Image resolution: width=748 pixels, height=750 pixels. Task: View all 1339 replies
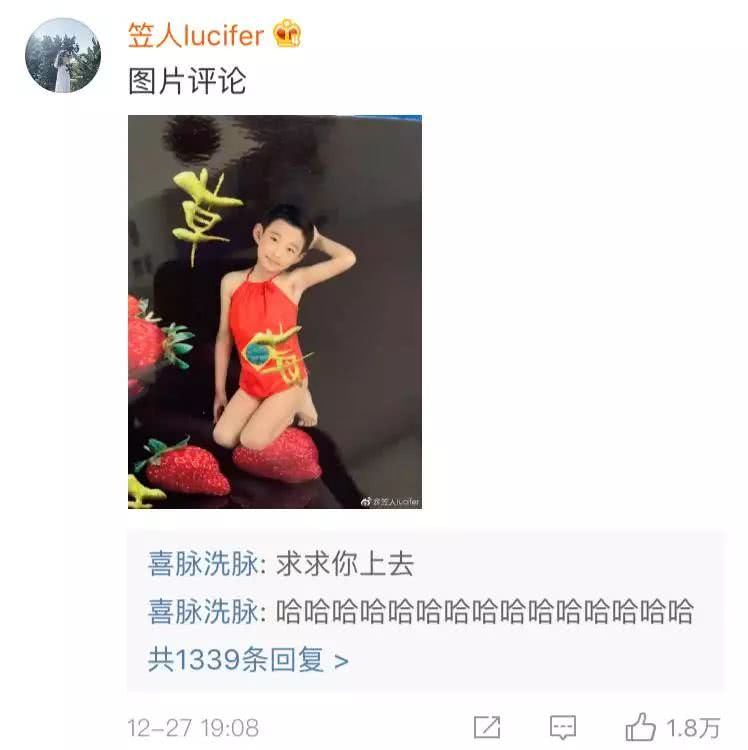248,660
